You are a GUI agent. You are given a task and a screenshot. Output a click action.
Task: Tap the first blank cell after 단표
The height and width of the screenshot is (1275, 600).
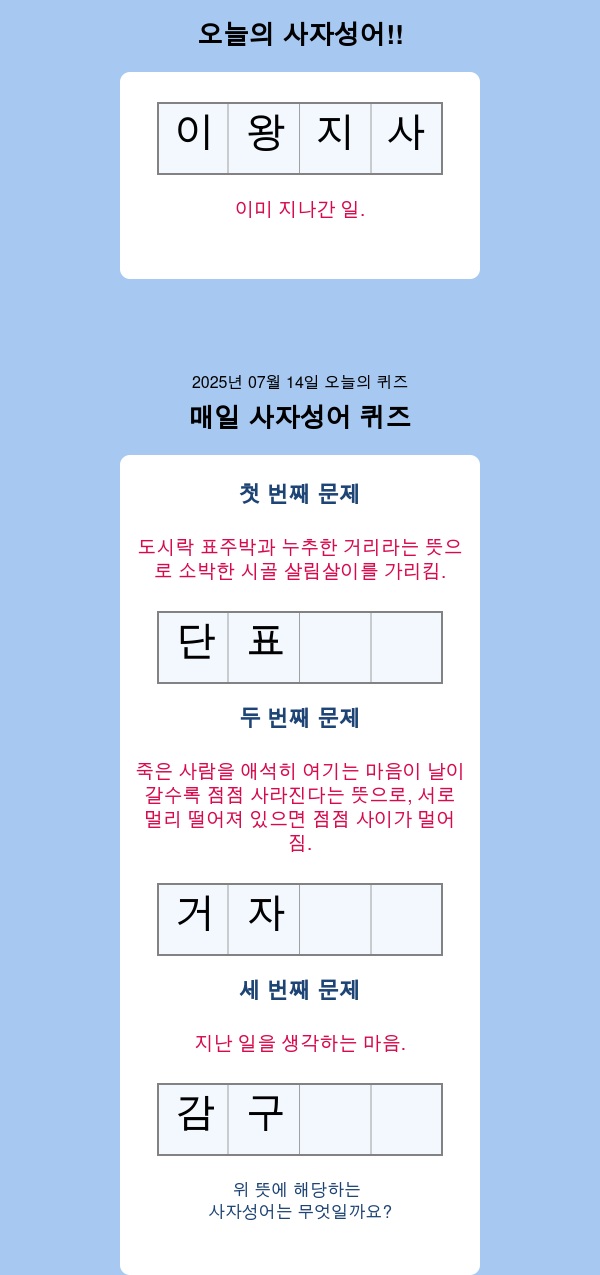point(335,647)
